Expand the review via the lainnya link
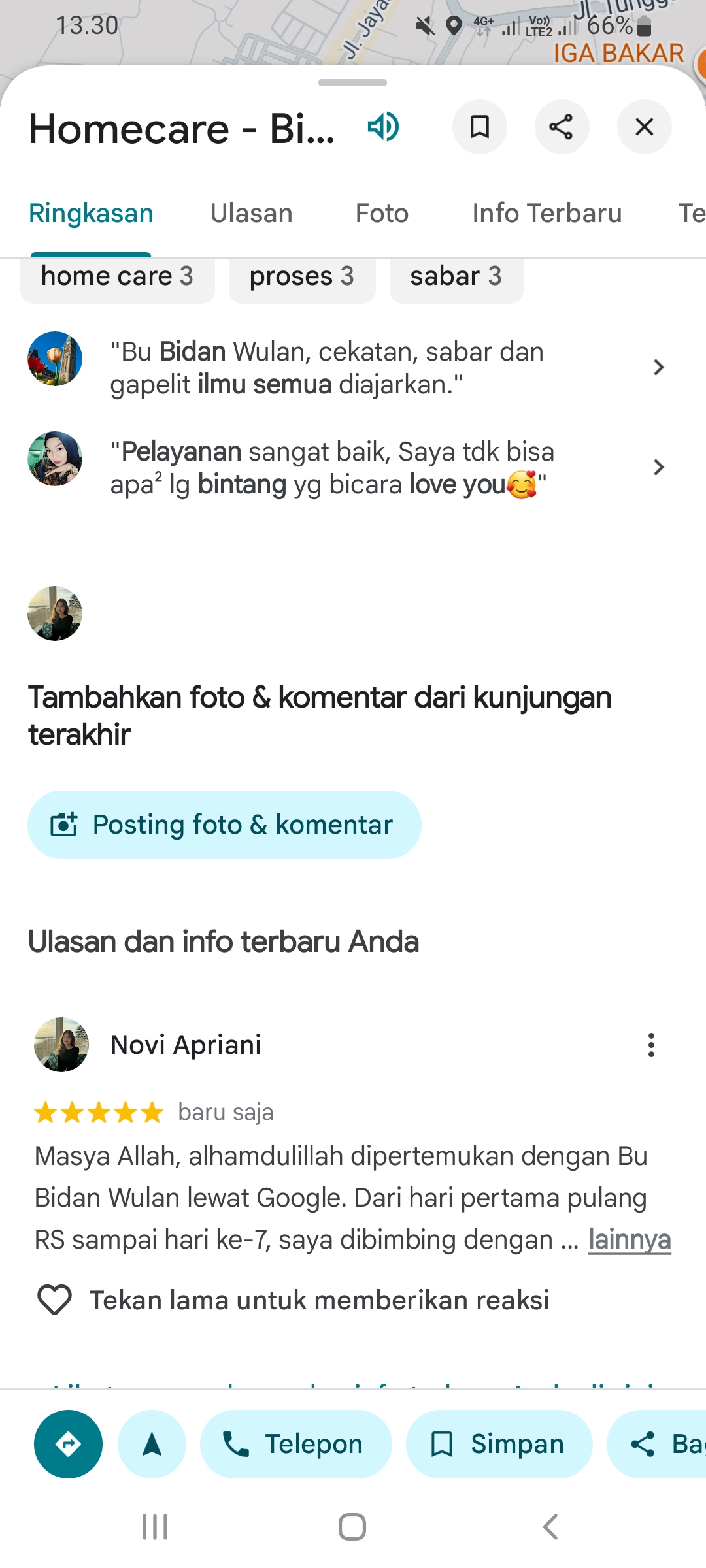Screen dimensions: 706x1568 [630, 1239]
